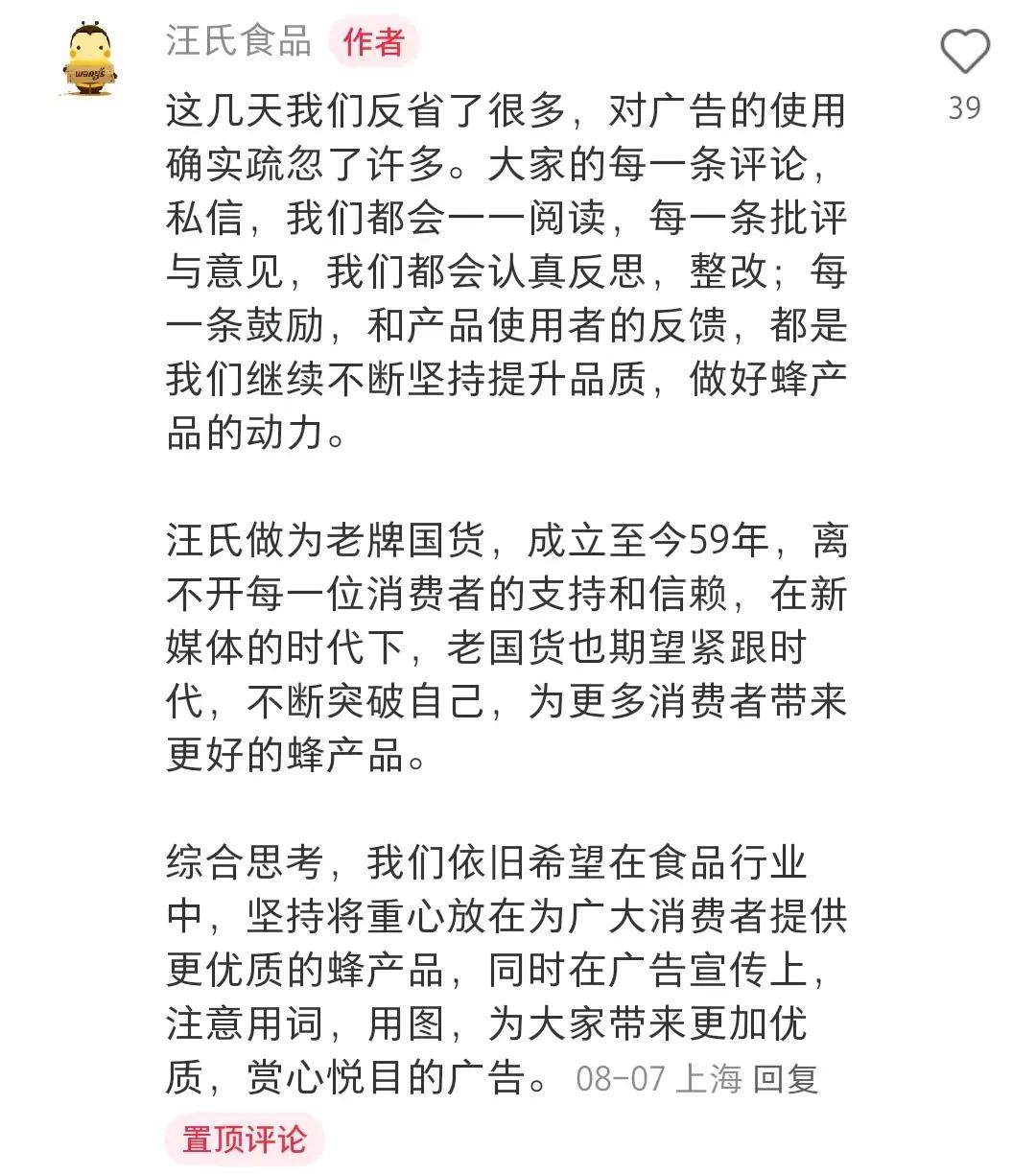The image size is (1036, 1175).
Task: Open 汪氏食品's profile avatar
Action: [92, 59]
